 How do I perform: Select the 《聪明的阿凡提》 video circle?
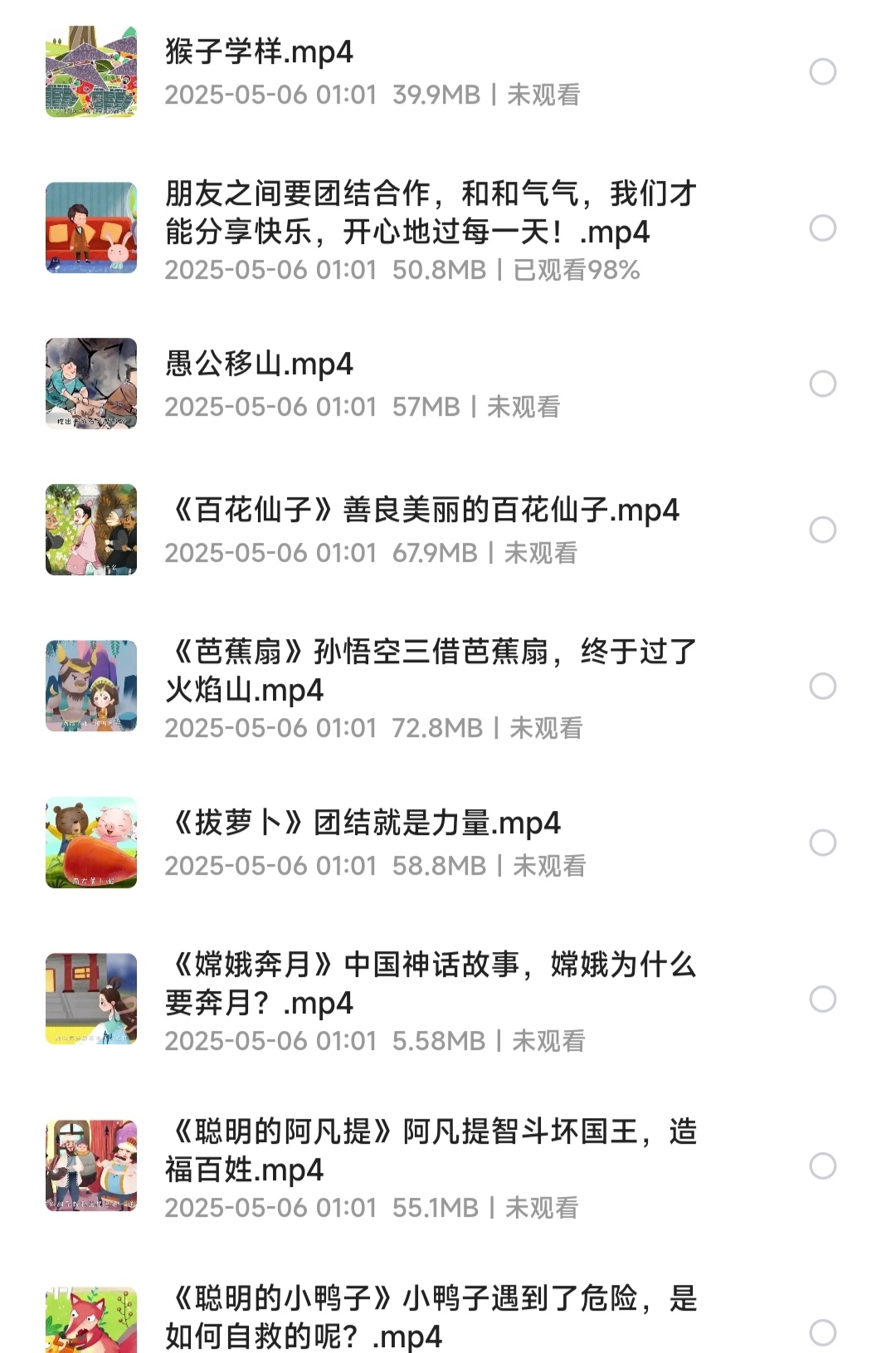[822, 1166]
